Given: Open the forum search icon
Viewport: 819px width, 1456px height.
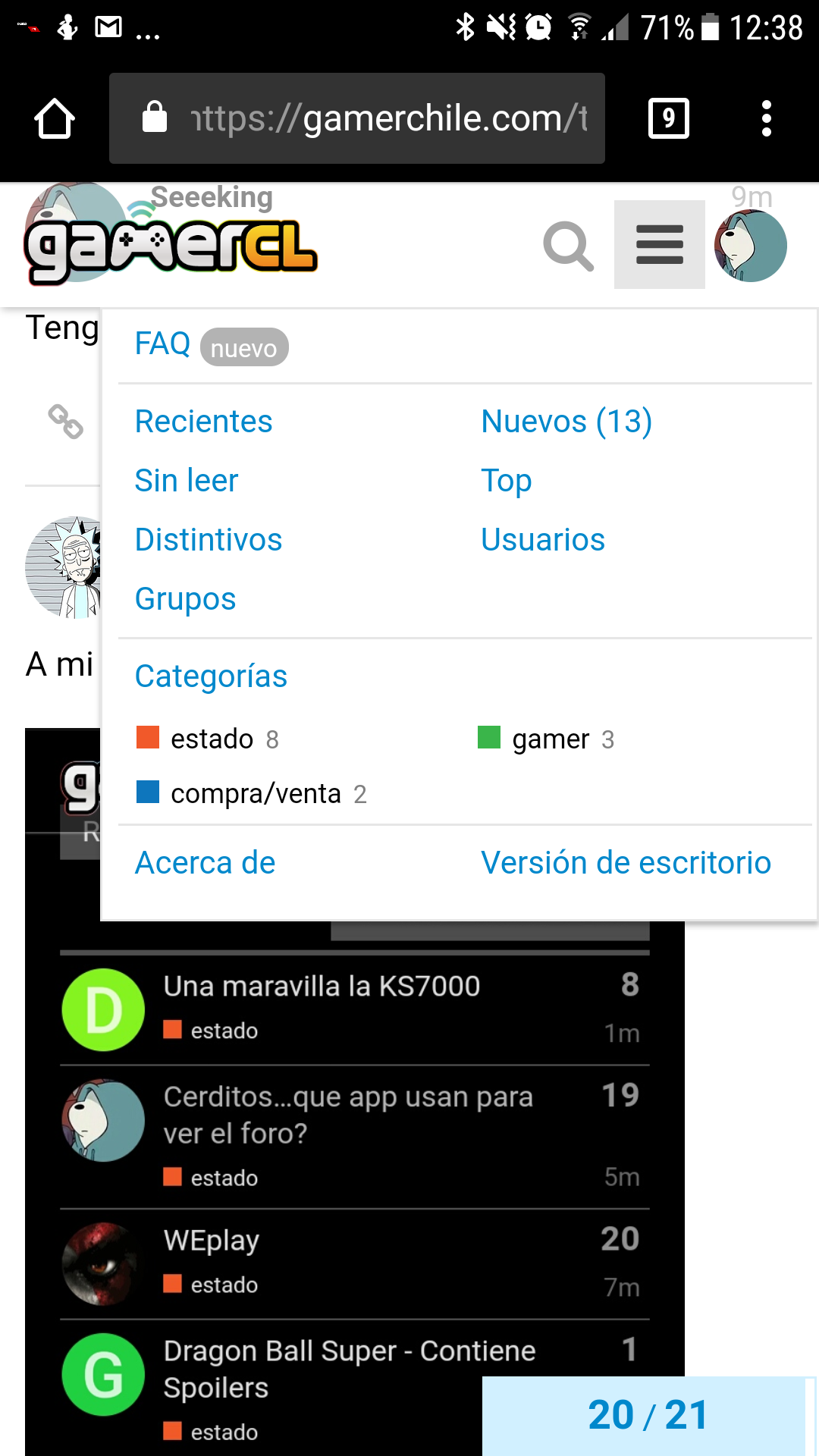Looking at the screenshot, I should [x=568, y=245].
